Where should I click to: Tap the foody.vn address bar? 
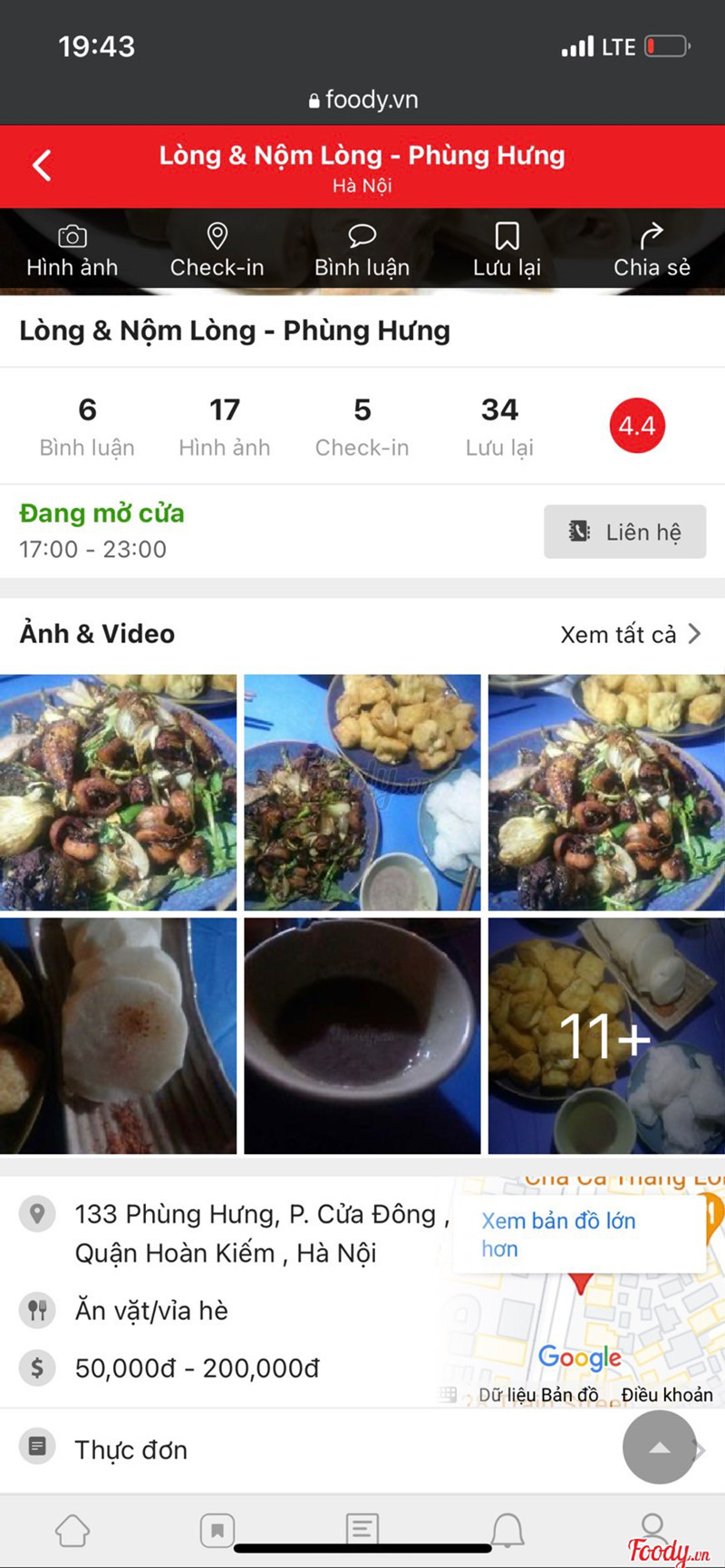tap(362, 100)
